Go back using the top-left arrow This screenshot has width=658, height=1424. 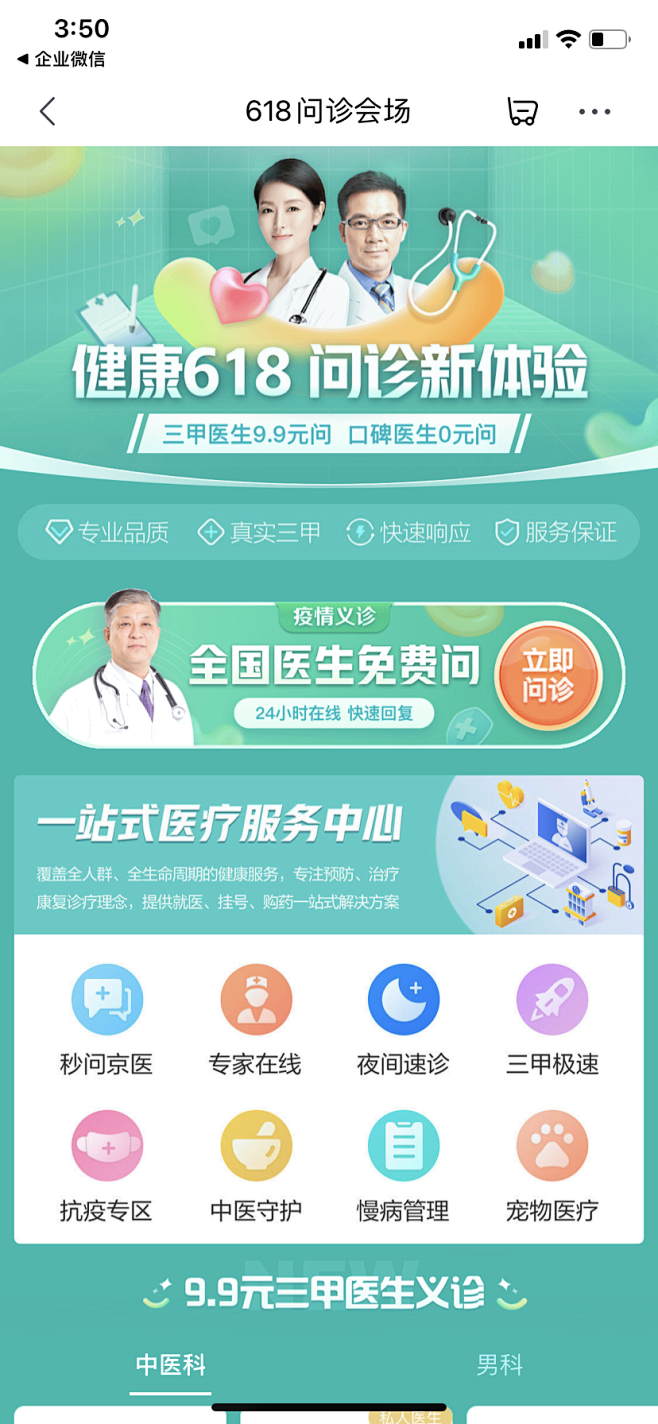(x=47, y=111)
